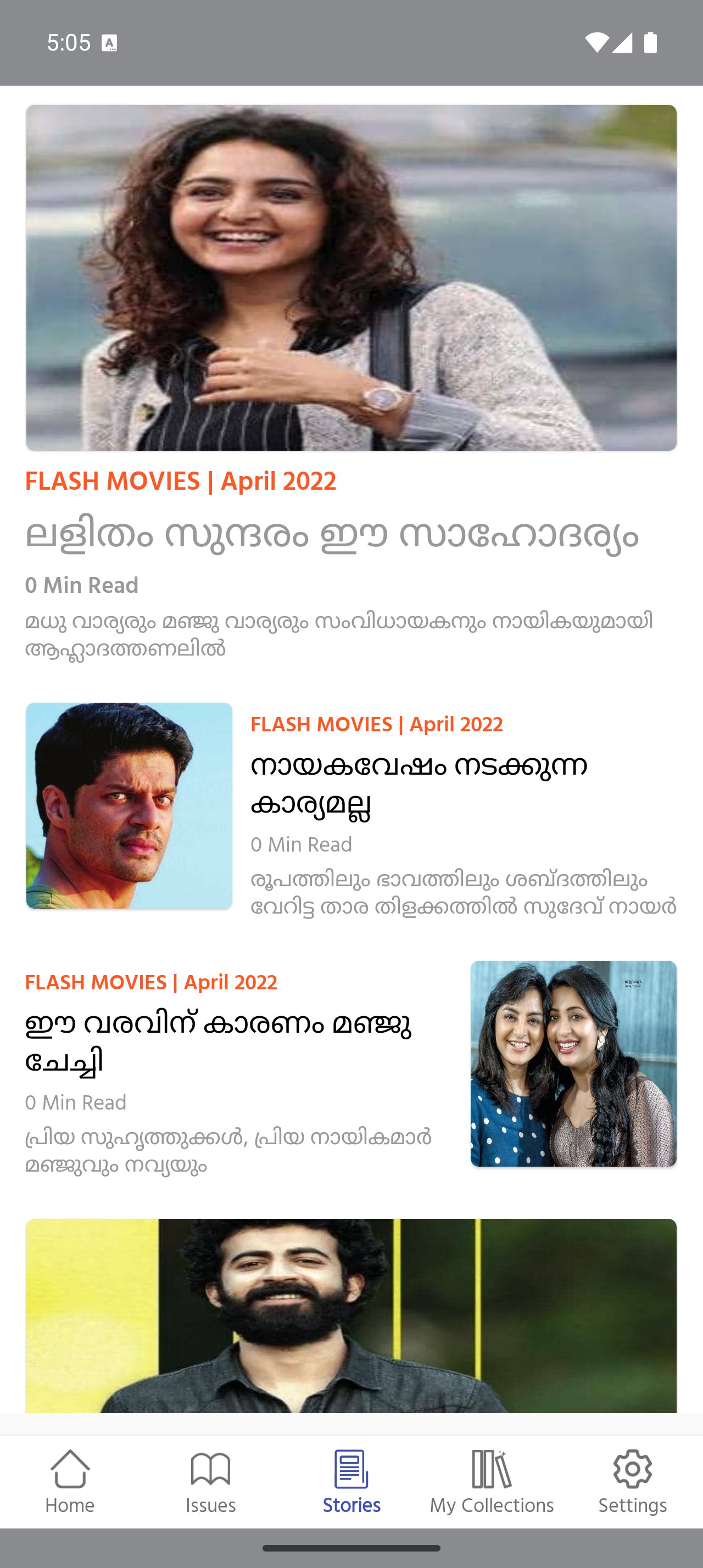Tap the Wi-Fi status icon

[x=598, y=43]
